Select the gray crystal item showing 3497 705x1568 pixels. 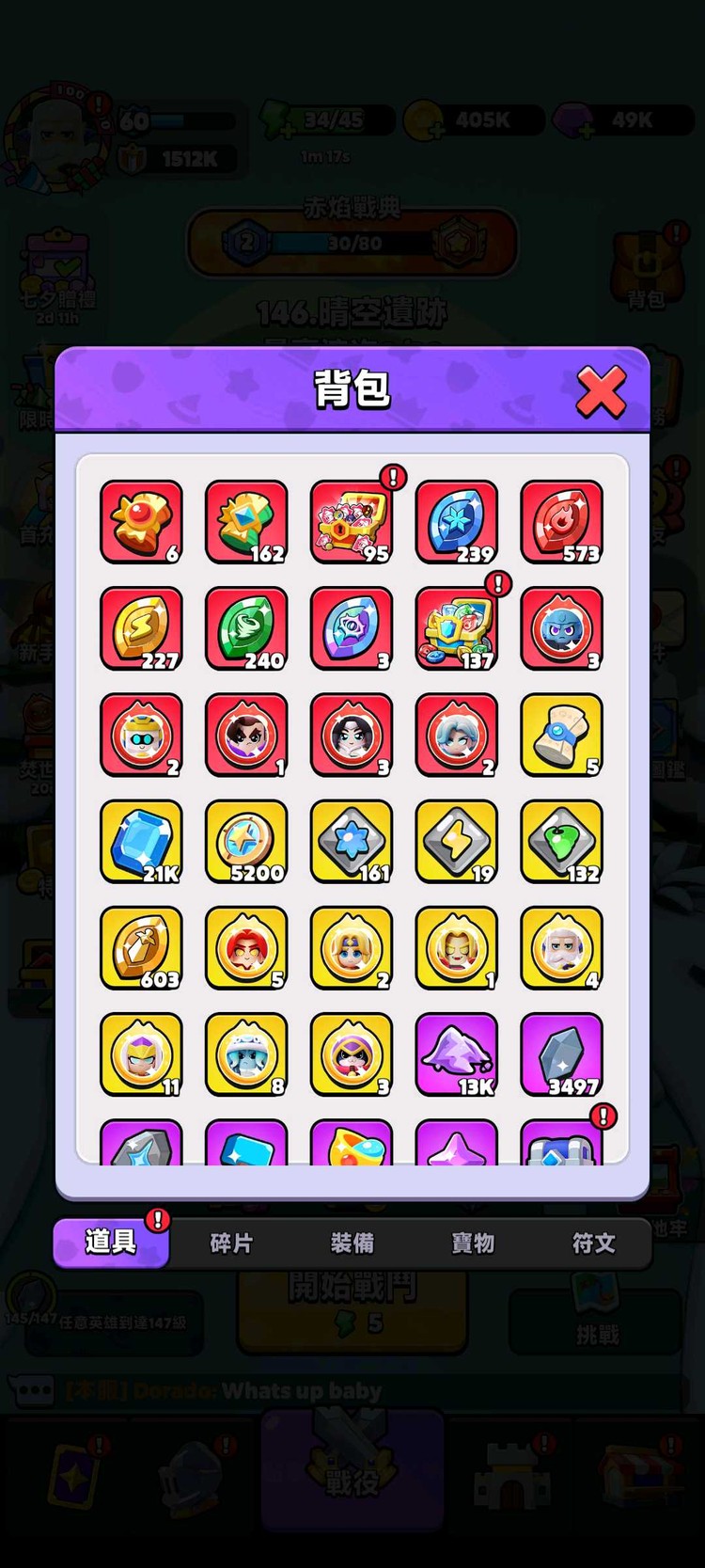(562, 1053)
